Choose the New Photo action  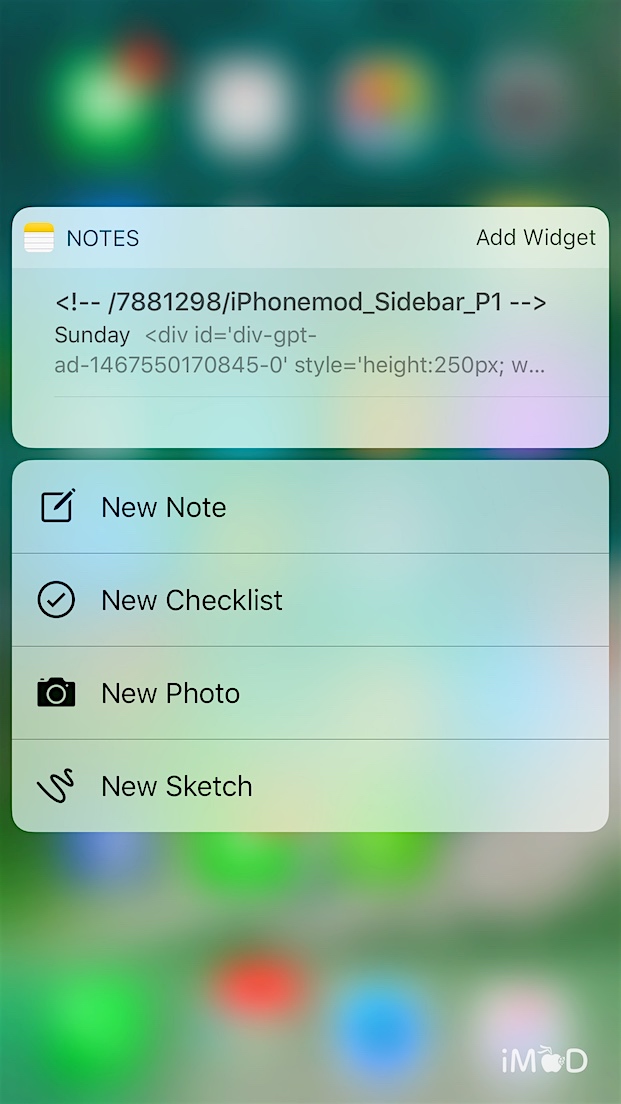(310, 693)
